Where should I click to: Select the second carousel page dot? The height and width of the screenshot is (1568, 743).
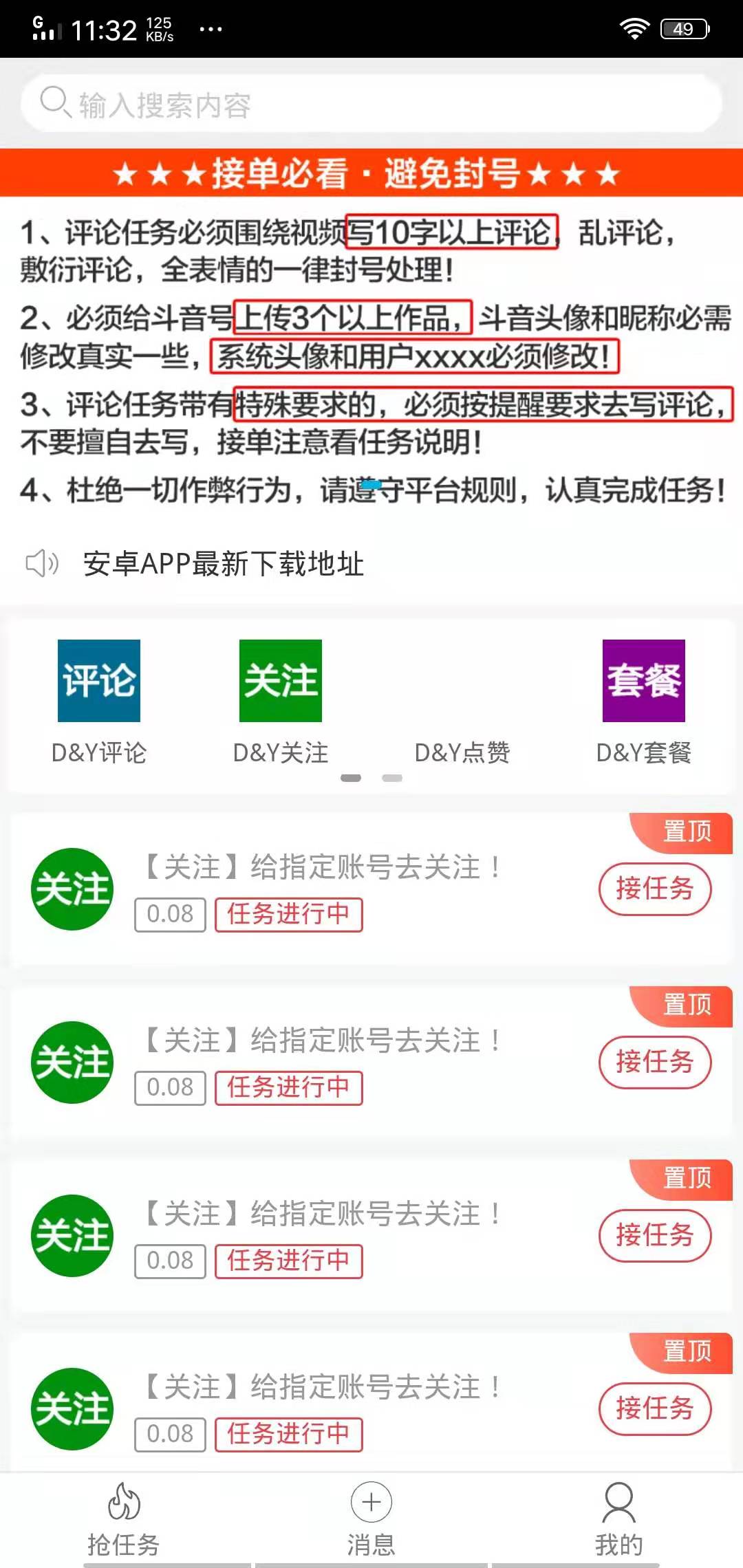pyautogui.click(x=392, y=778)
